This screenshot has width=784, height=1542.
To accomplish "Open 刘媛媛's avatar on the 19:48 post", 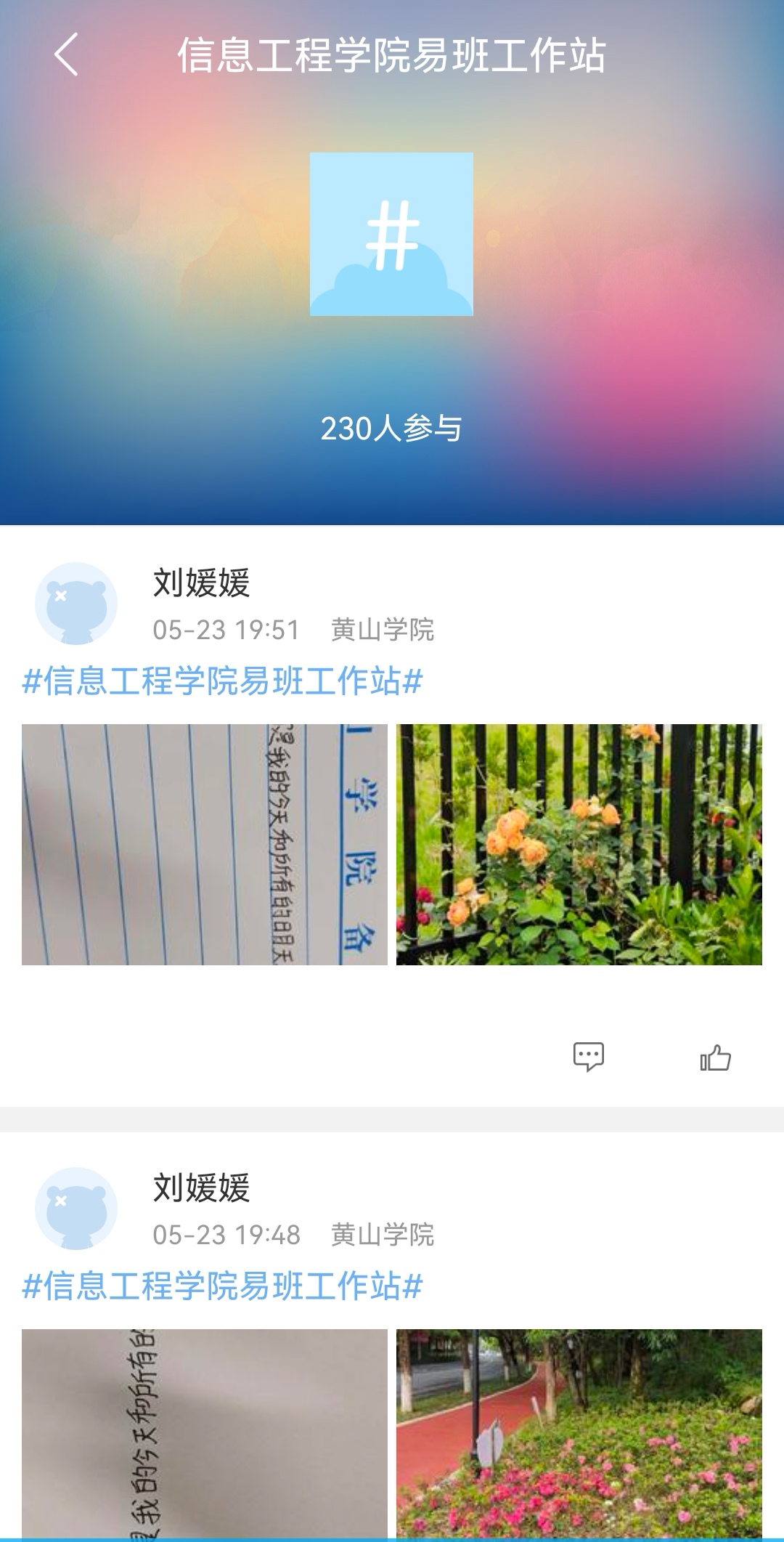I will click(76, 1208).
